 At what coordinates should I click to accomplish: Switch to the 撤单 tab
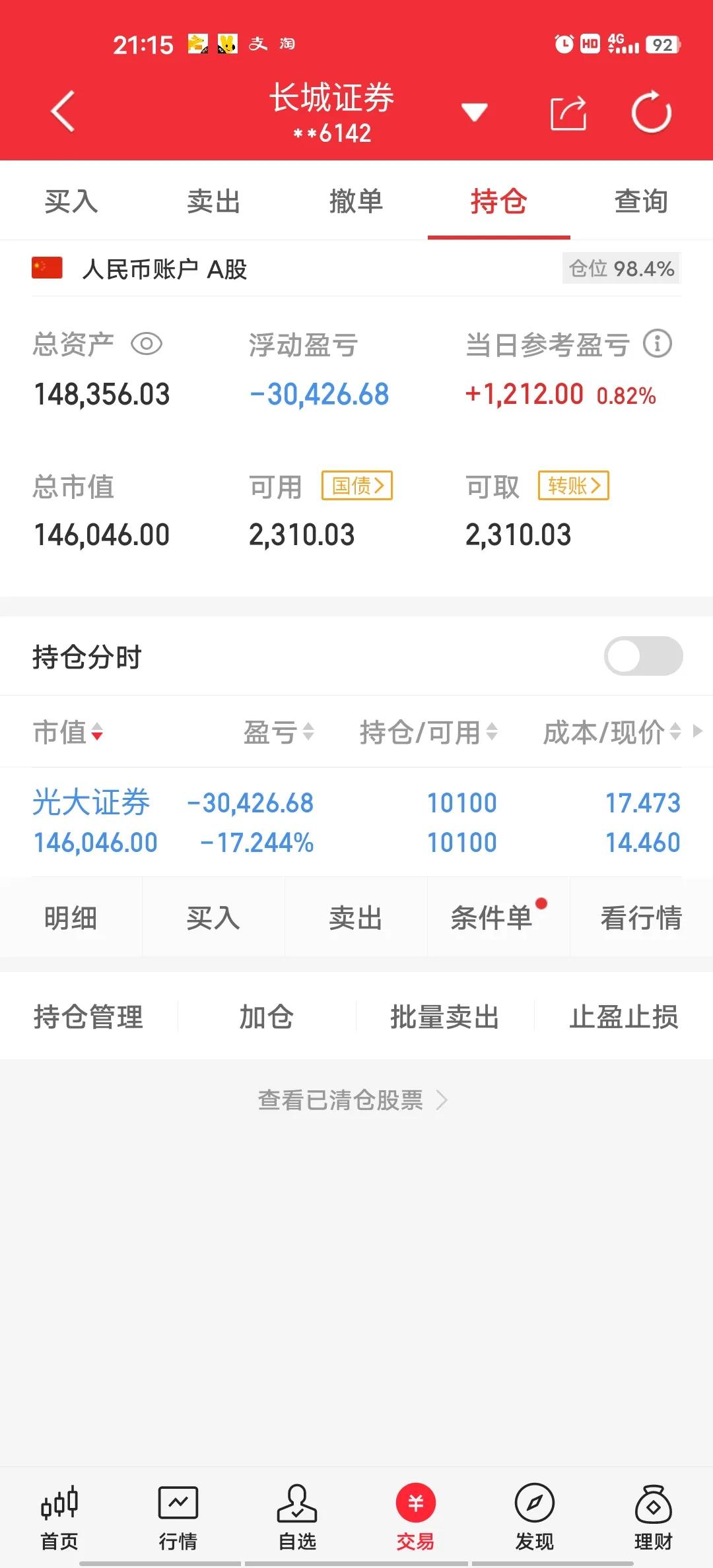[x=356, y=201]
